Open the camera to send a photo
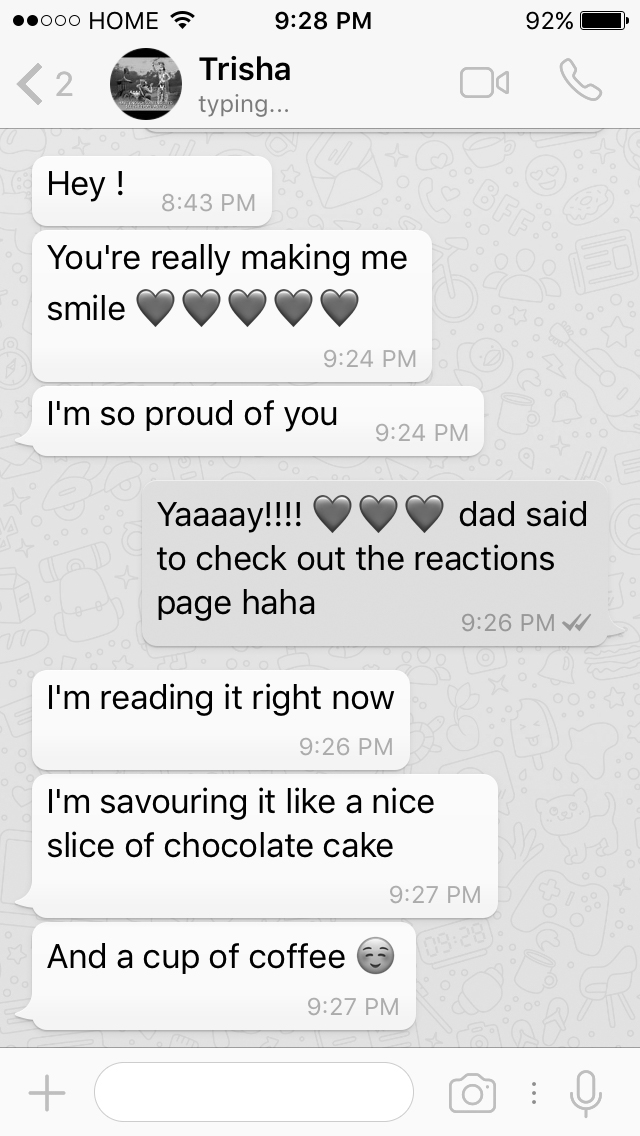Viewport: 640px width, 1136px height. 472,1093
